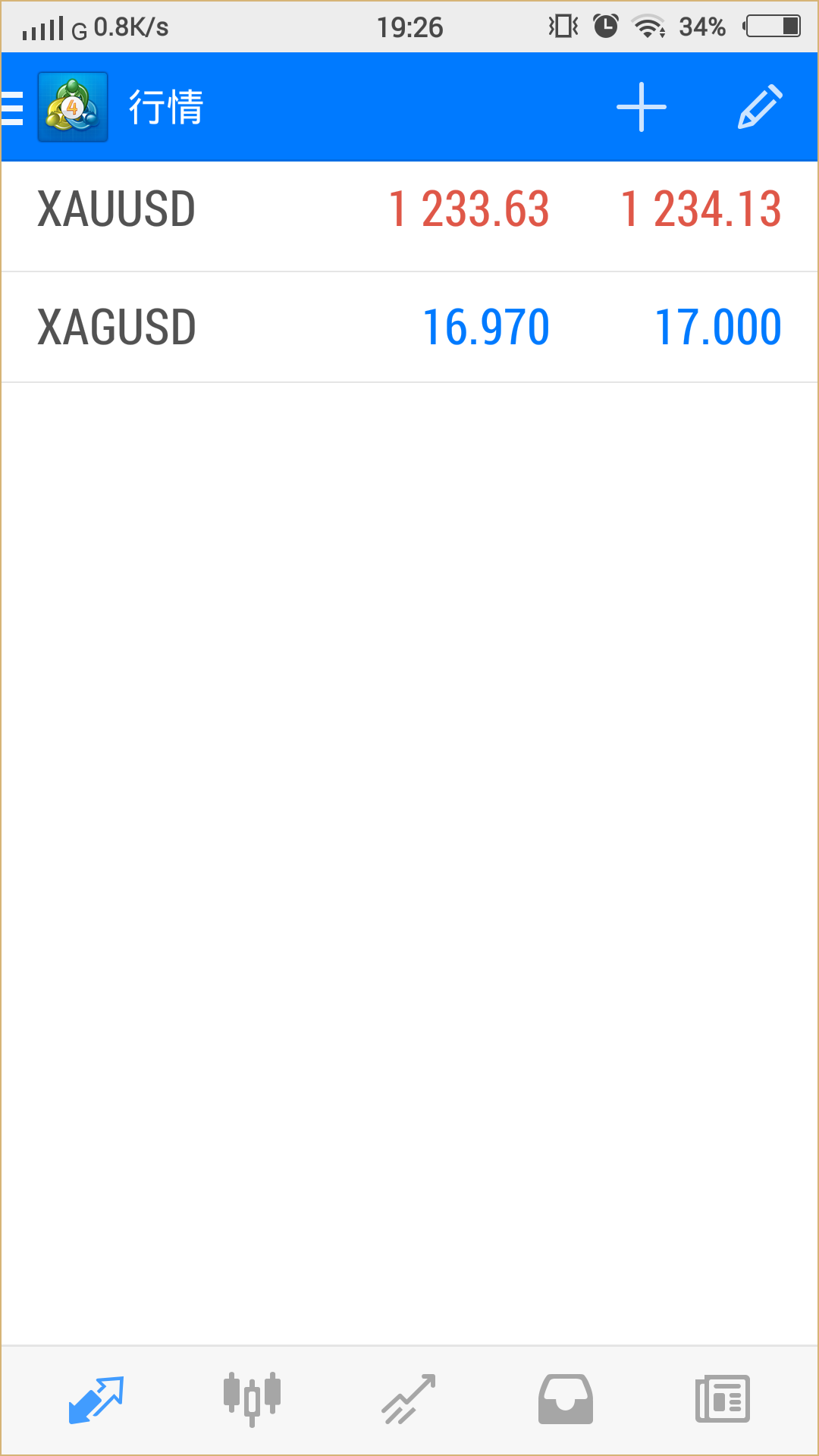Select the quotes tab with arrows icon

pos(96,1398)
